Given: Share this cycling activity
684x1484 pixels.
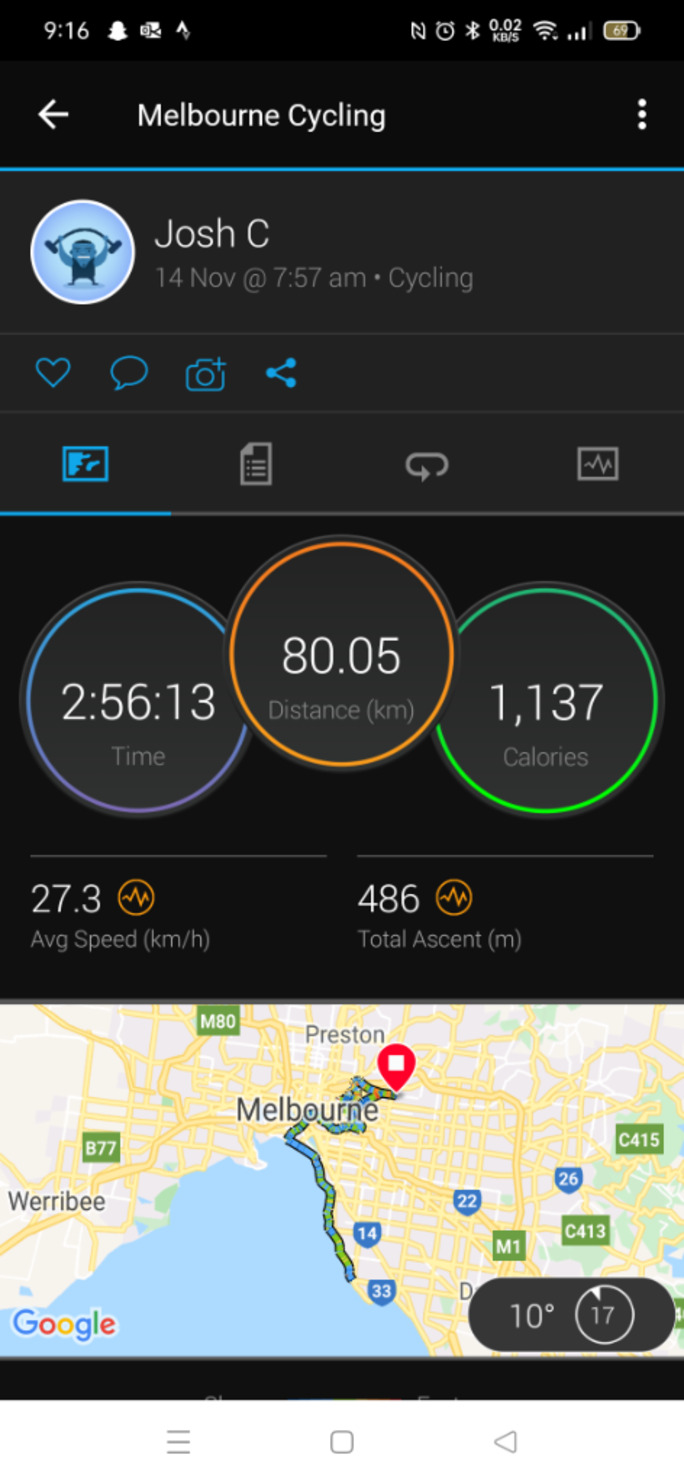Looking at the screenshot, I should click(x=281, y=374).
